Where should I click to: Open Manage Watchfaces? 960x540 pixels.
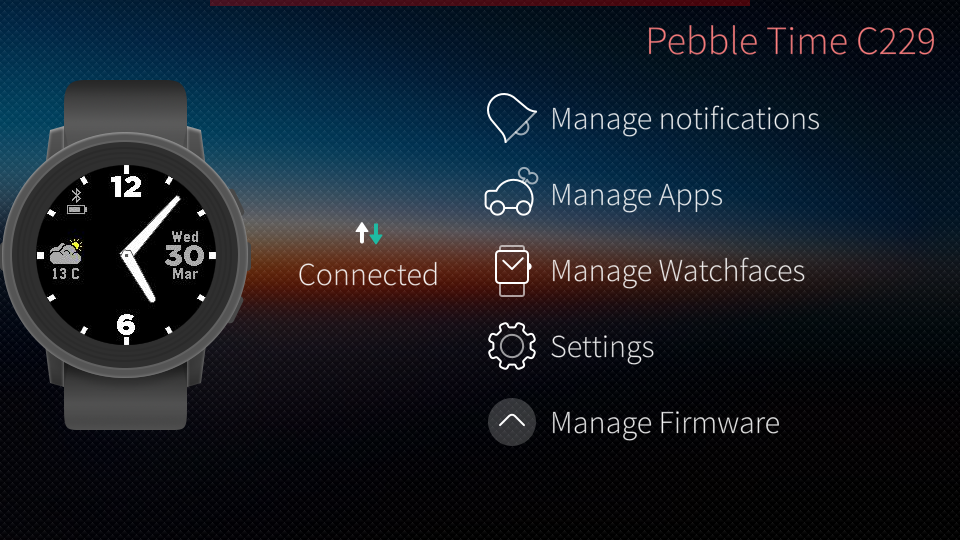[x=677, y=271]
